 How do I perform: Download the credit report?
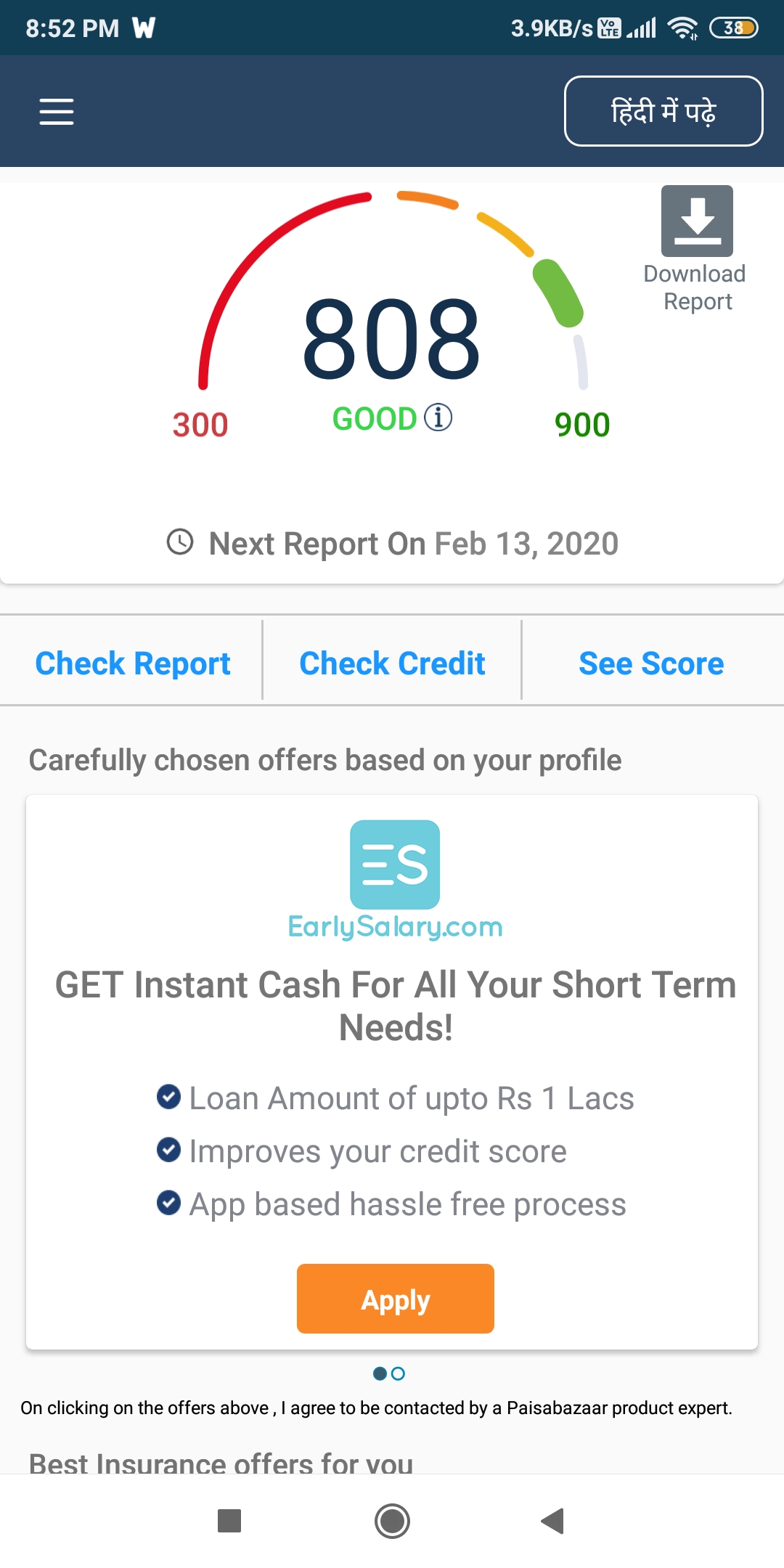[x=696, y=249]
